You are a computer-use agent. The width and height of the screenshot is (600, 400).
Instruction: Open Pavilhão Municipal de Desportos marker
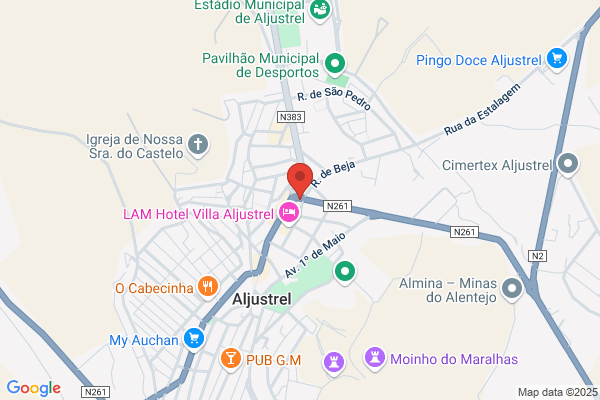point(336,61)
